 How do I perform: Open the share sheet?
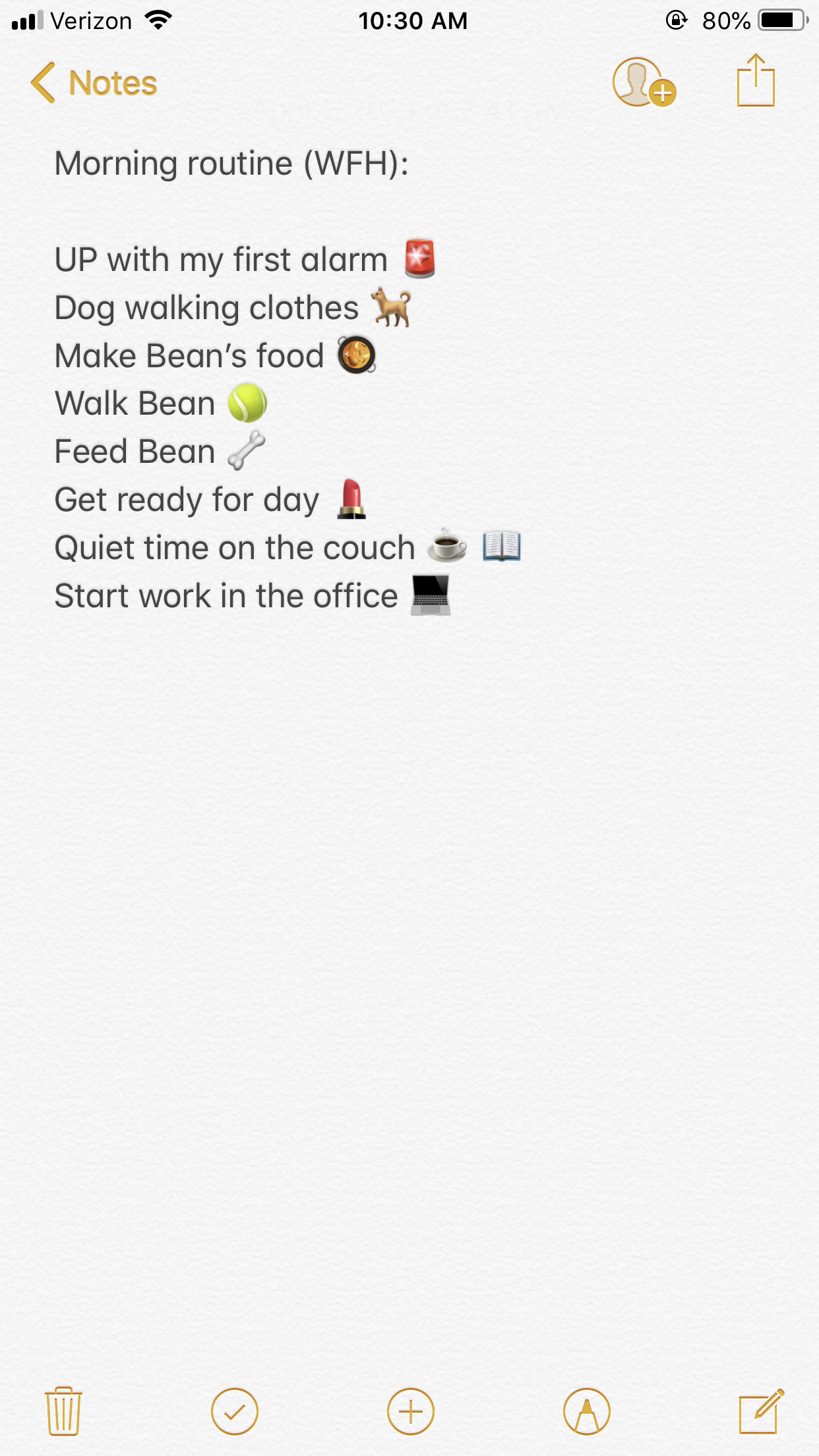pos(756,80)
